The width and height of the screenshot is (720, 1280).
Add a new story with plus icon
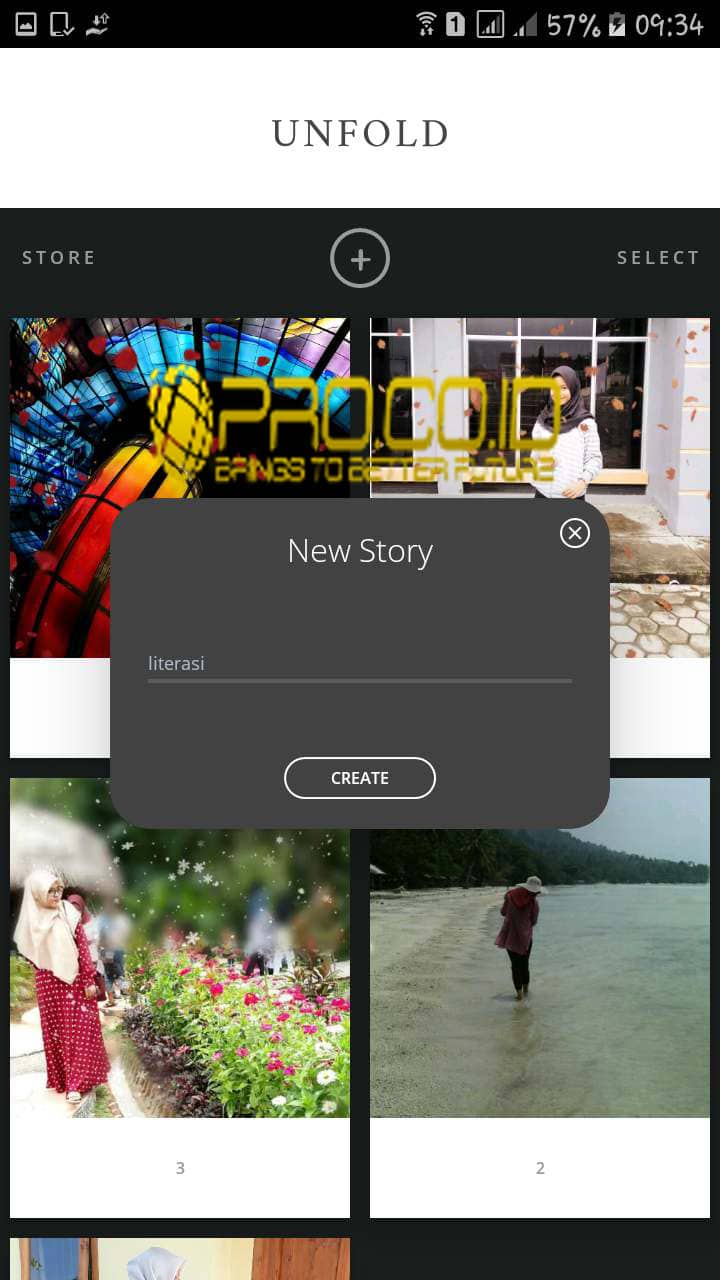[x=360, y=258]
